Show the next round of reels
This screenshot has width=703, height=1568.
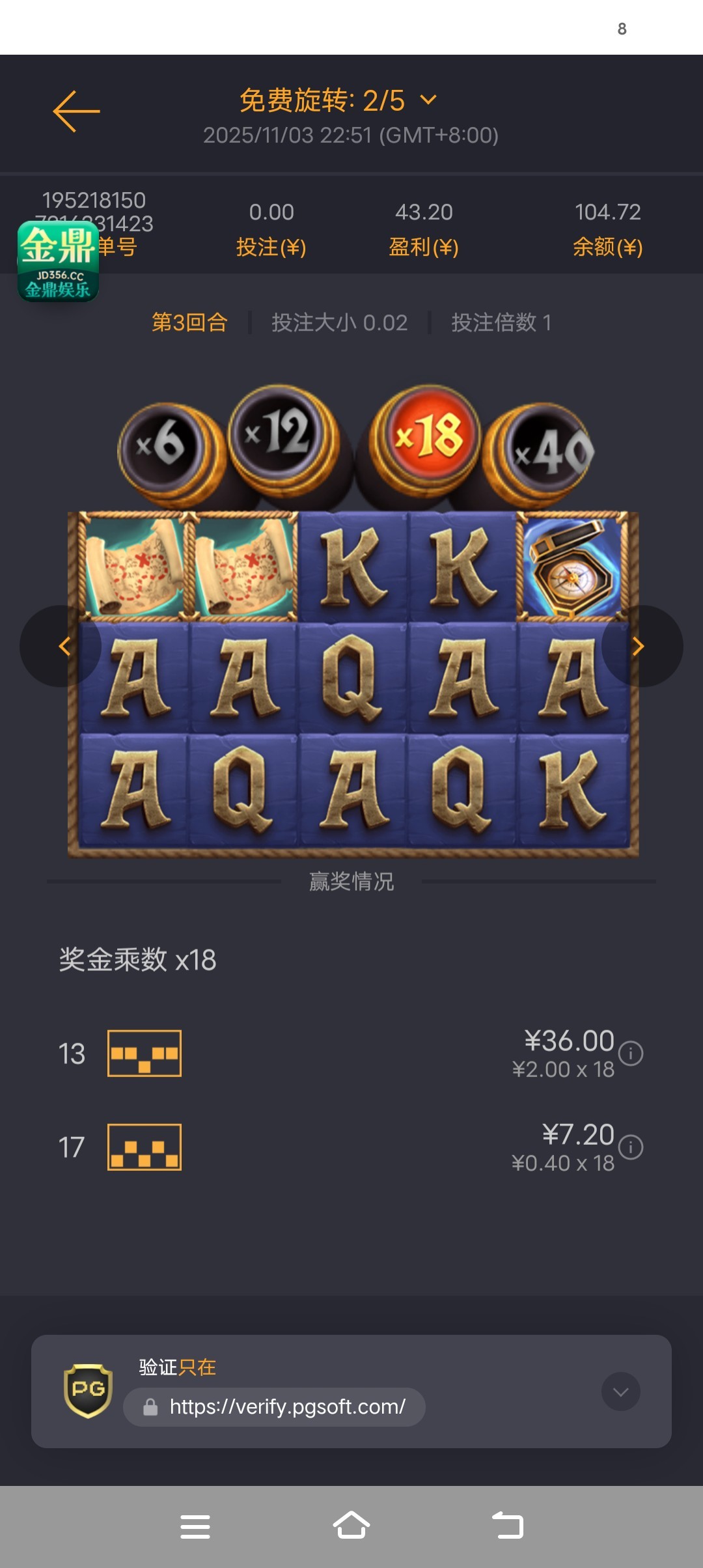point(640,646)
